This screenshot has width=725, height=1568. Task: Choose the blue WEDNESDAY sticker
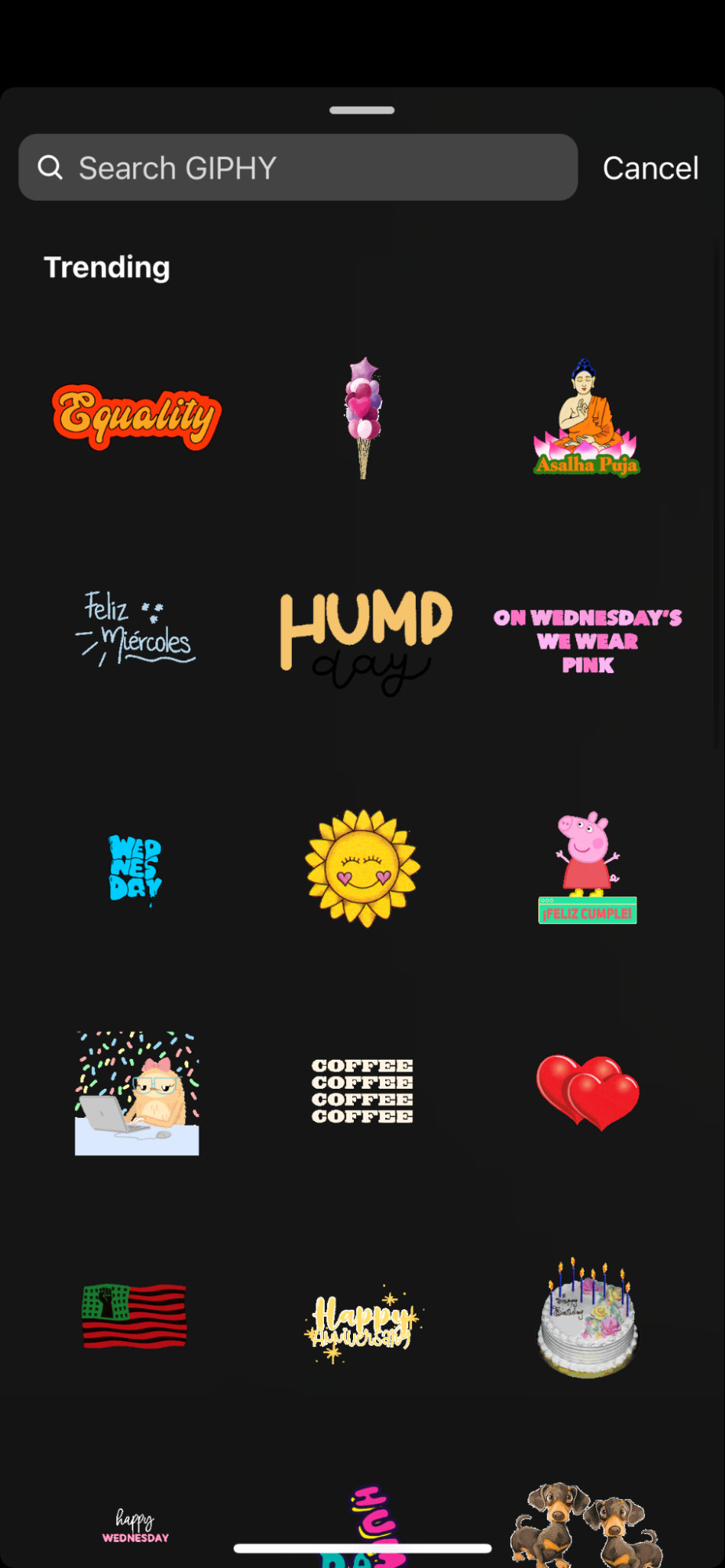coord(135,868)
